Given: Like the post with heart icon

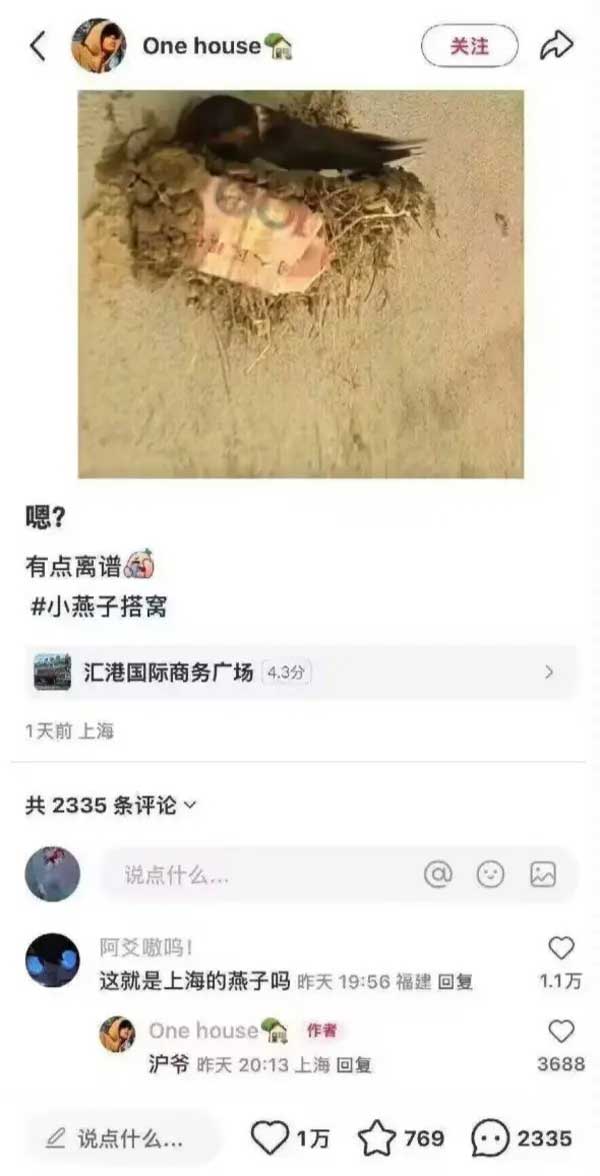Looking at the screenshot, I should point(268,1138).
